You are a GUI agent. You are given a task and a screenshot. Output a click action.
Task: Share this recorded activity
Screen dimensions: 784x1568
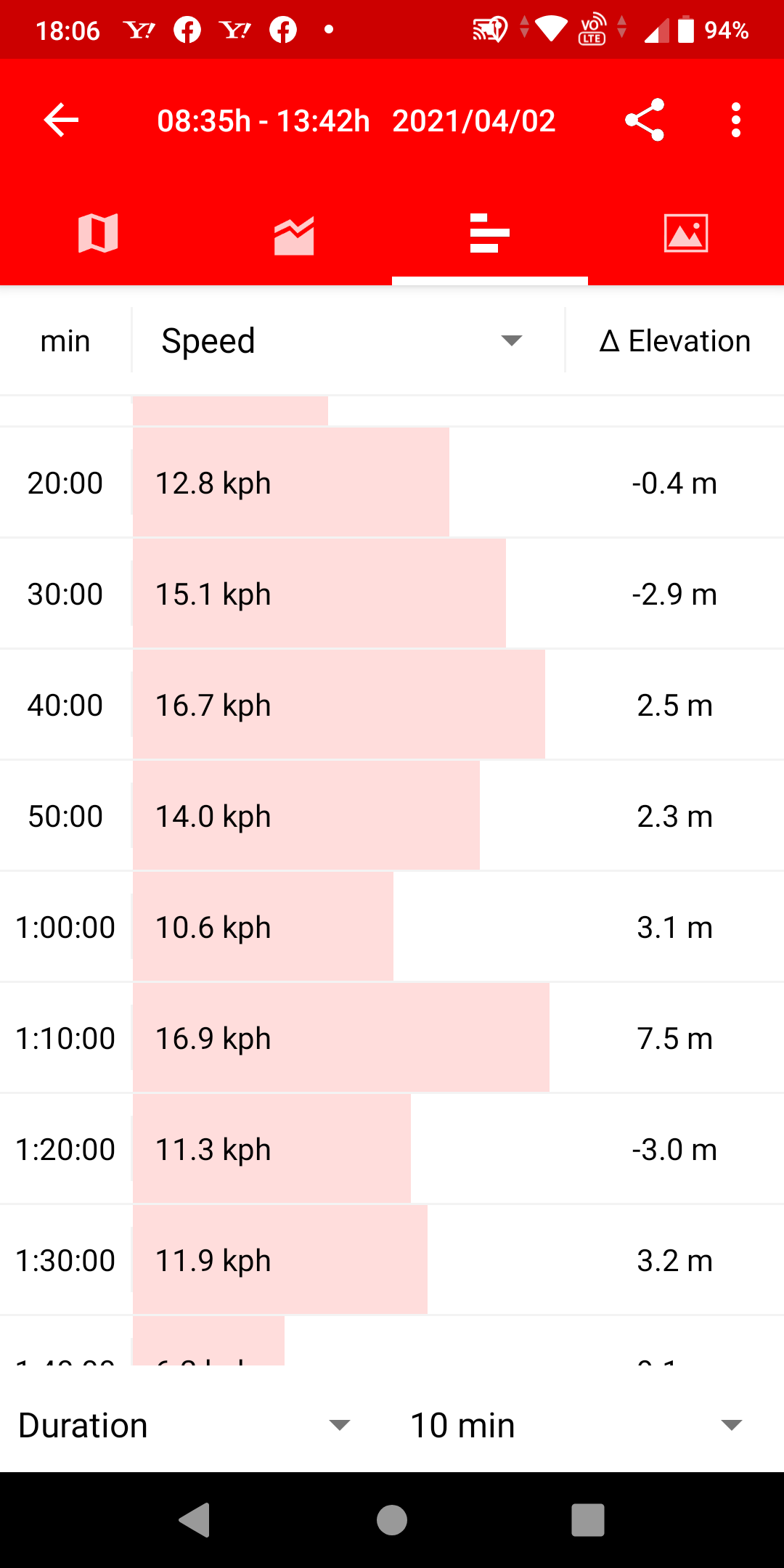(x=645, y=121)
